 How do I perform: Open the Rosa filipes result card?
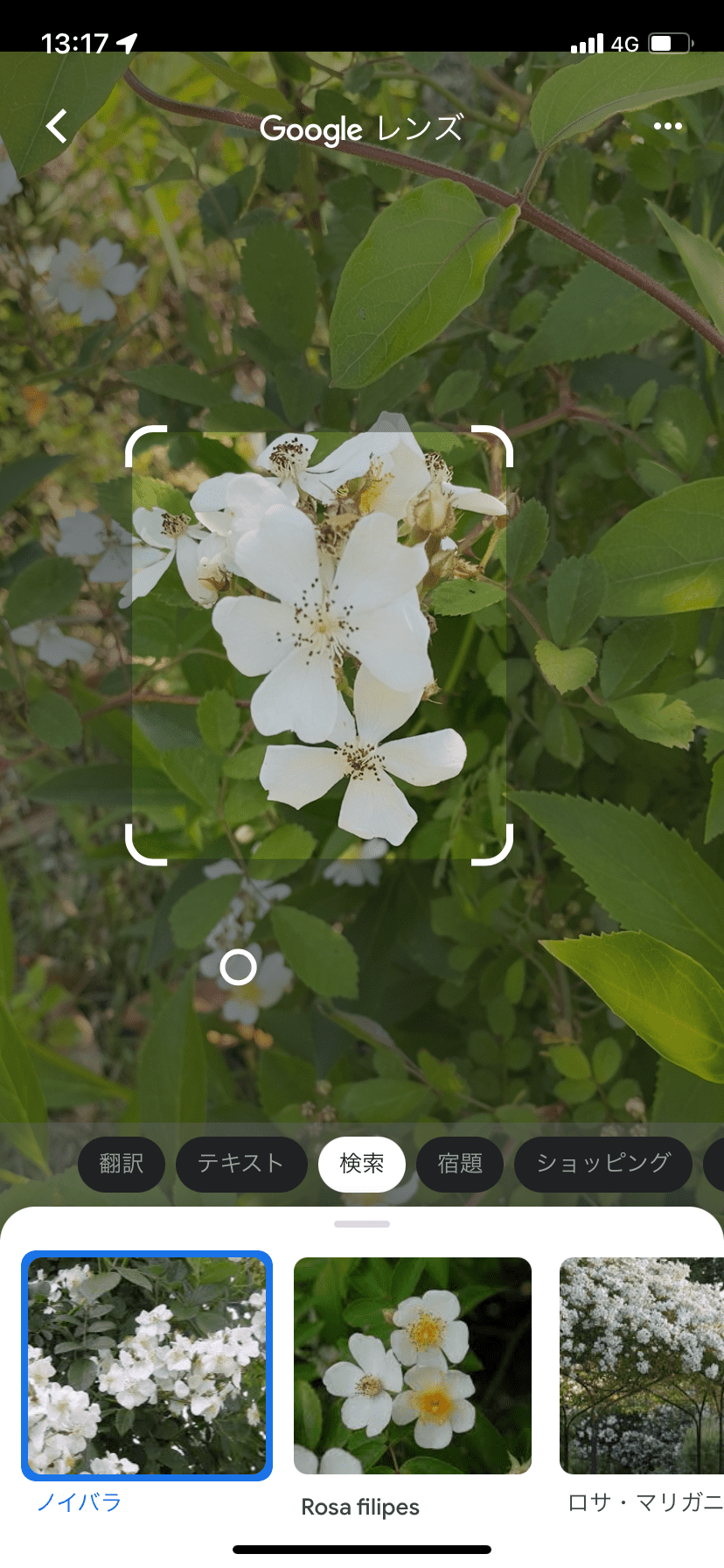tap(413, 1367)
